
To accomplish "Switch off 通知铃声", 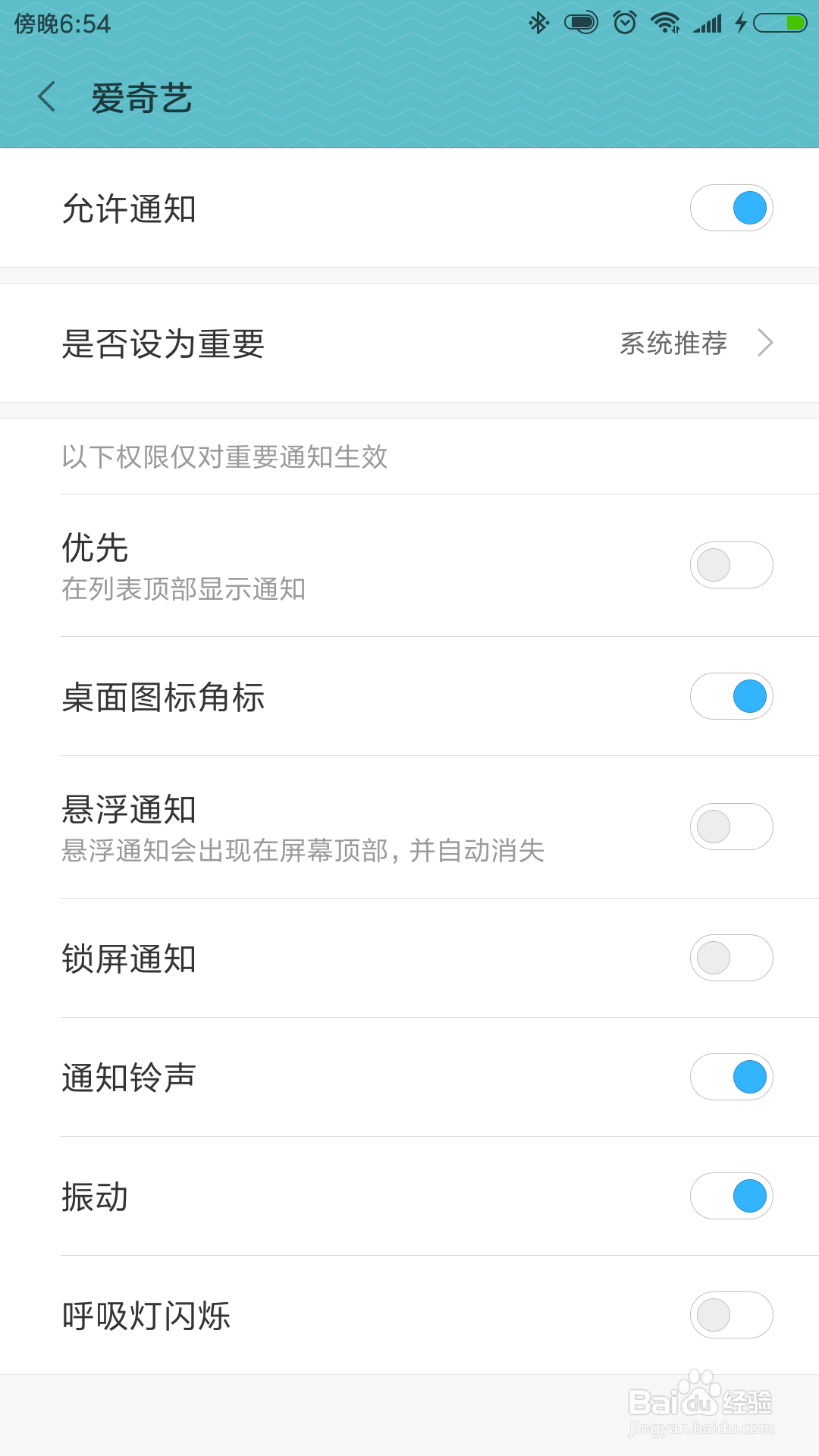I will tap(731, 1077).
